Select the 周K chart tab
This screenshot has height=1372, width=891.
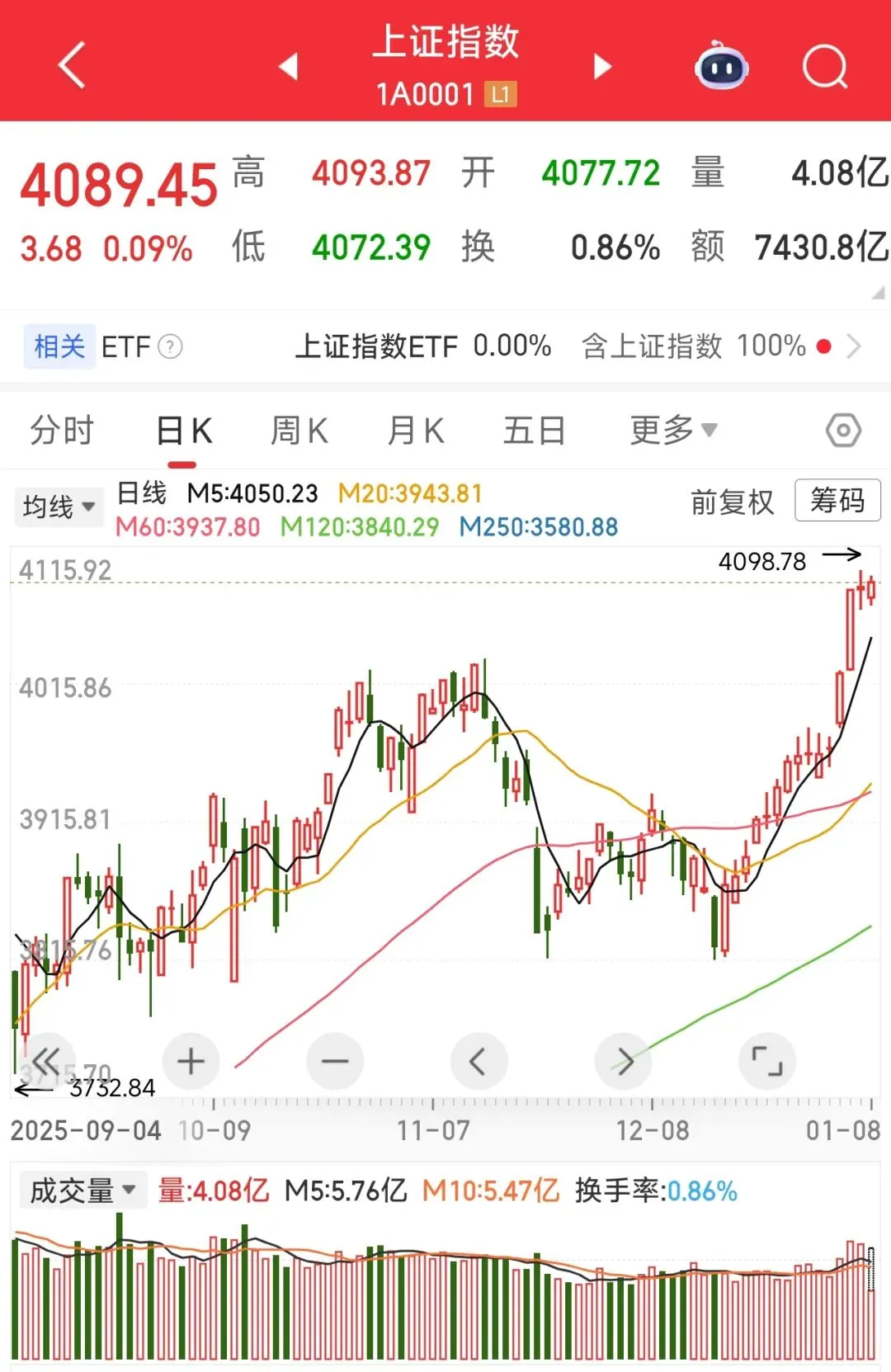pos(299,430)
